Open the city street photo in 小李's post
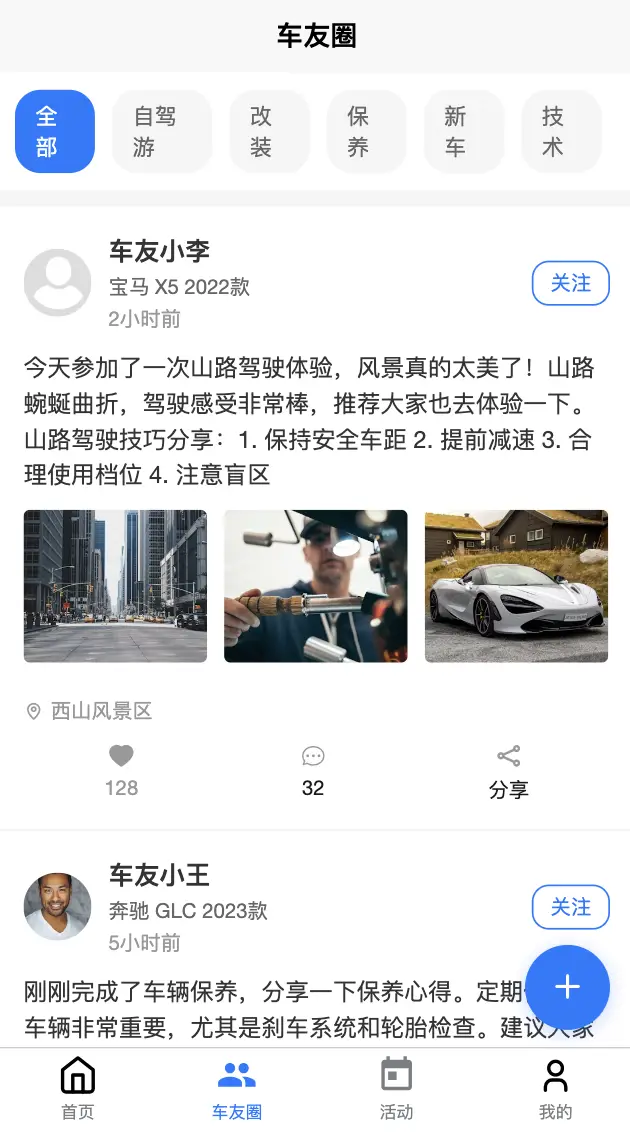Image resolution: width=630 pixels, height=1132 pixels. click(x=115, y=586)
